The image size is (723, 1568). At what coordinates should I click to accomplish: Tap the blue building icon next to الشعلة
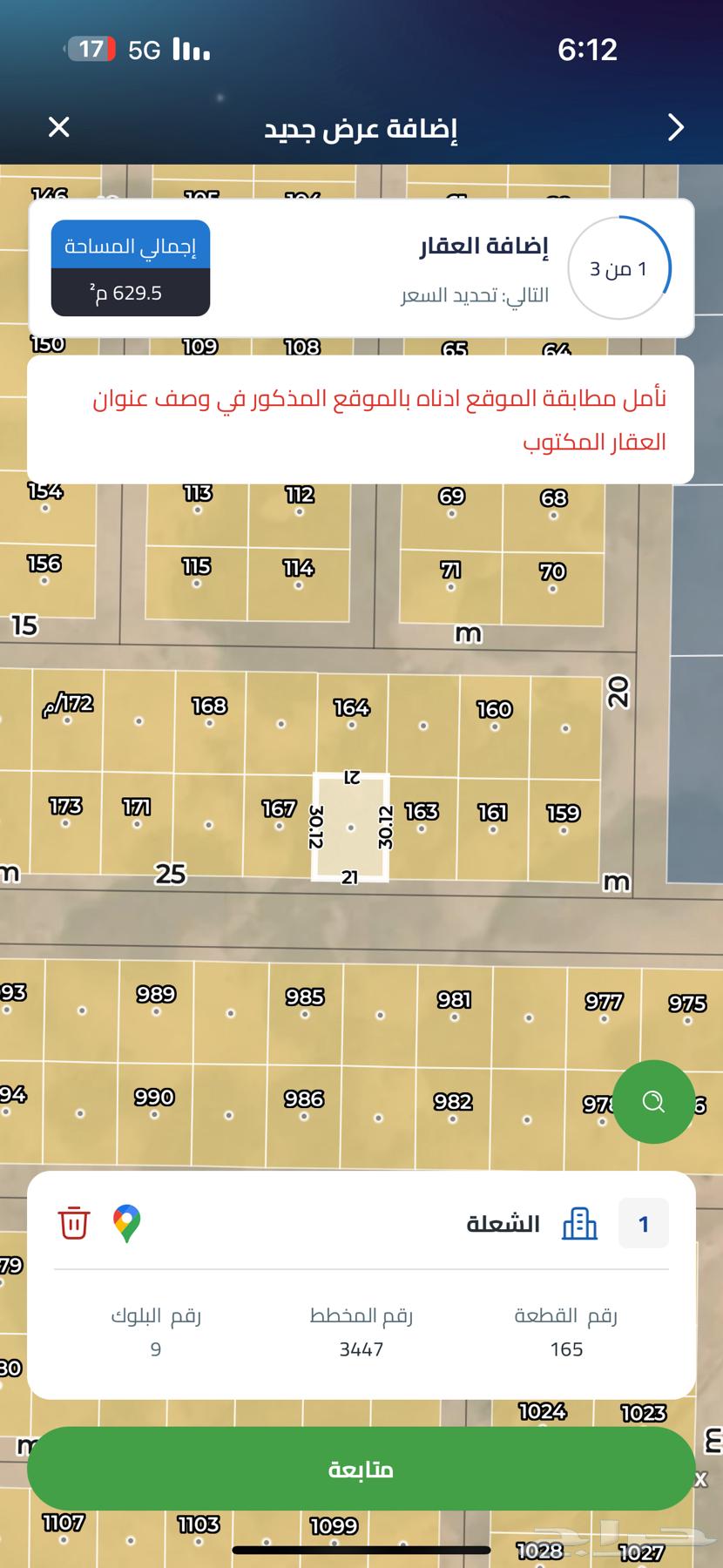580,1222
